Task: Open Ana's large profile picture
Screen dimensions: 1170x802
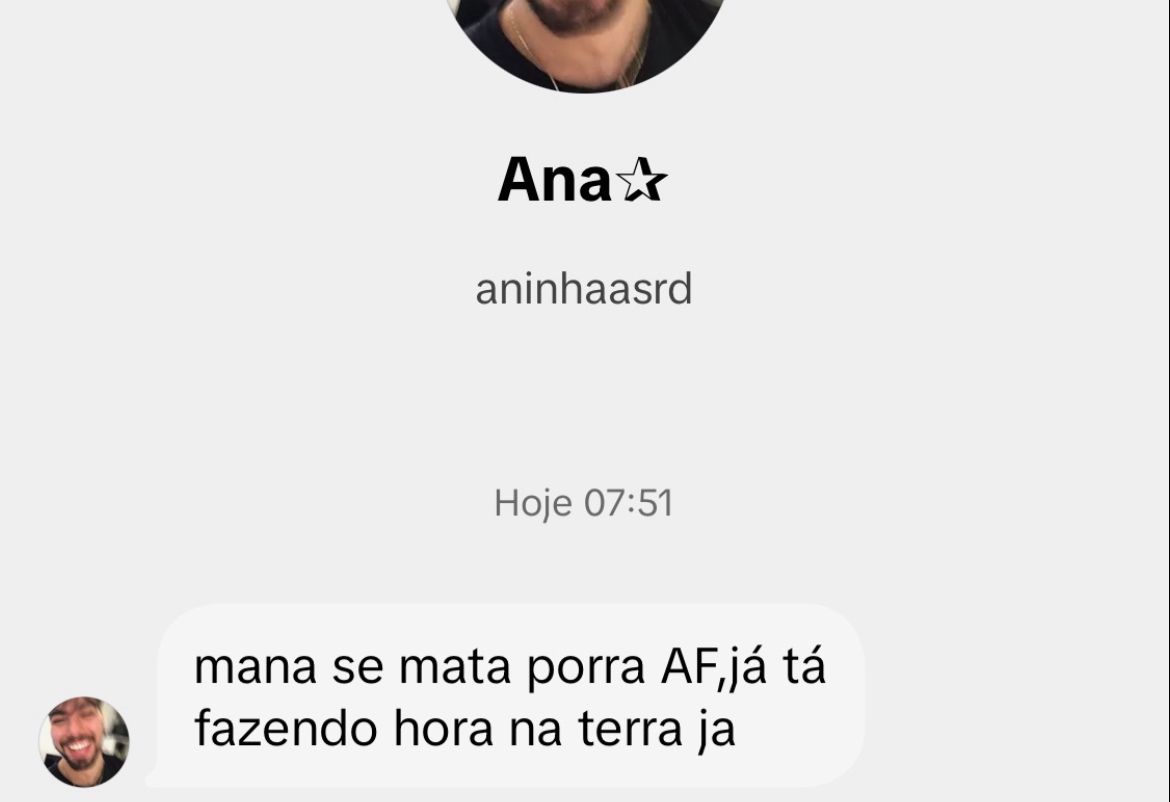Action: click(584, 40)
